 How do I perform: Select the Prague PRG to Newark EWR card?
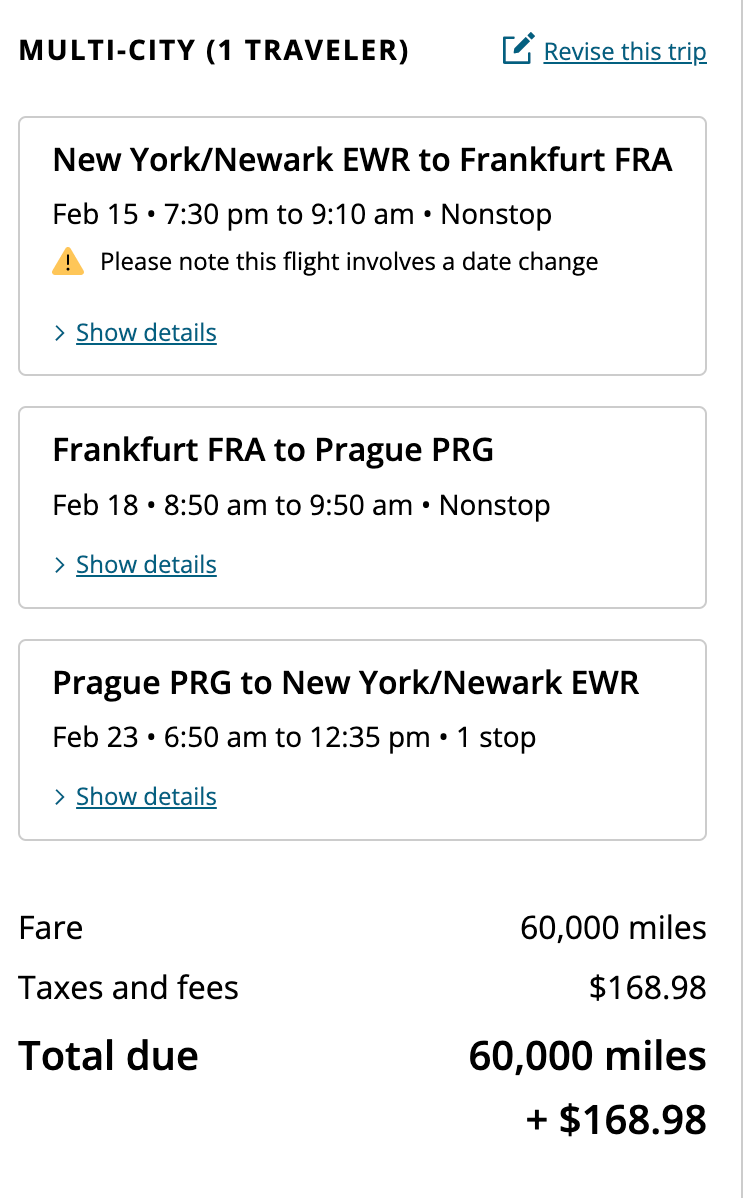click(362, 738)
